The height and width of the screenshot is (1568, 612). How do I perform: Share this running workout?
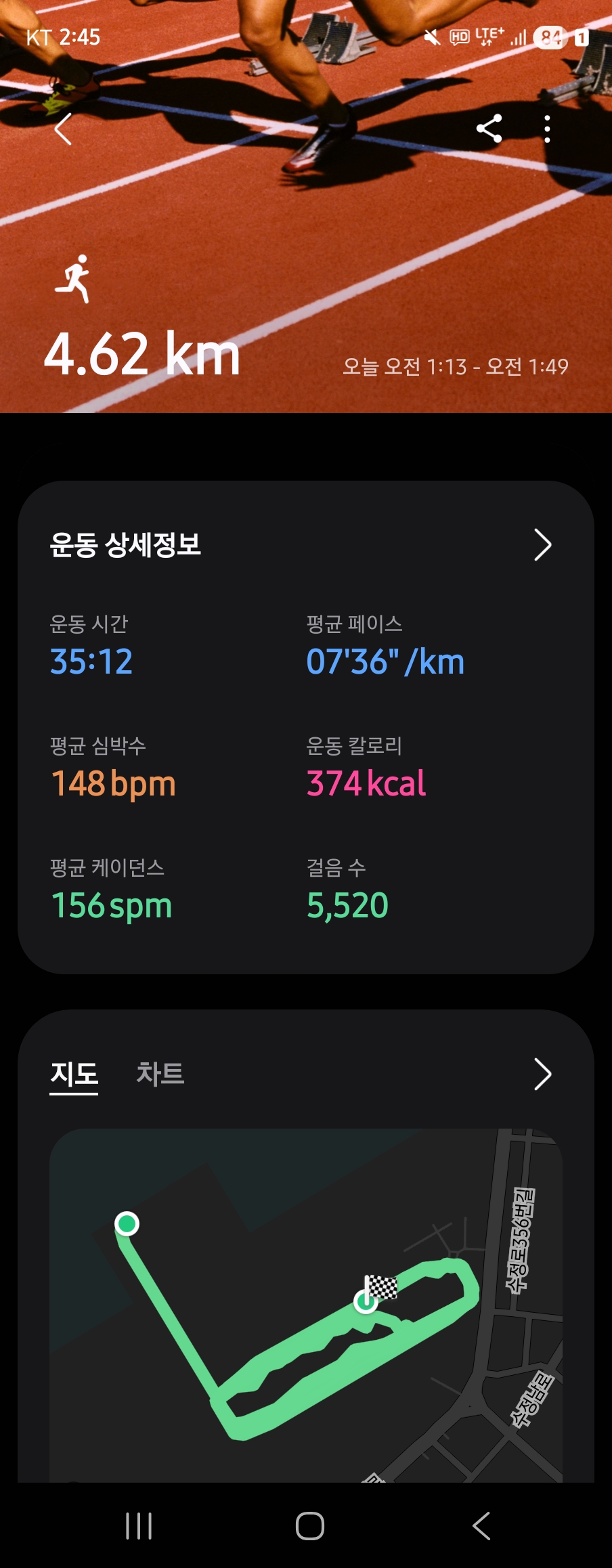point(489,129)
